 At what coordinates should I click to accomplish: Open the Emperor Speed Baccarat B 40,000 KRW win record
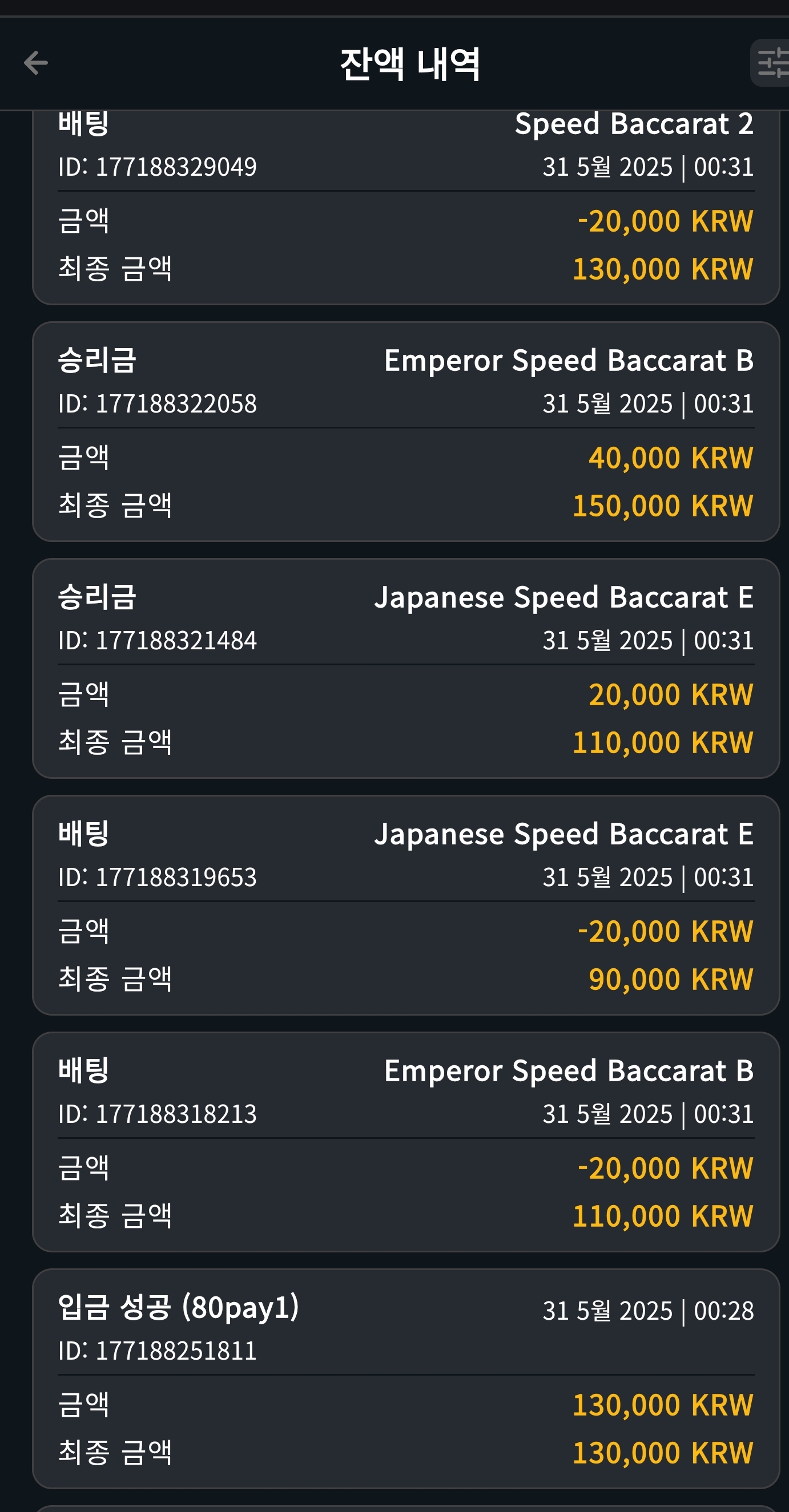[406, 431]
